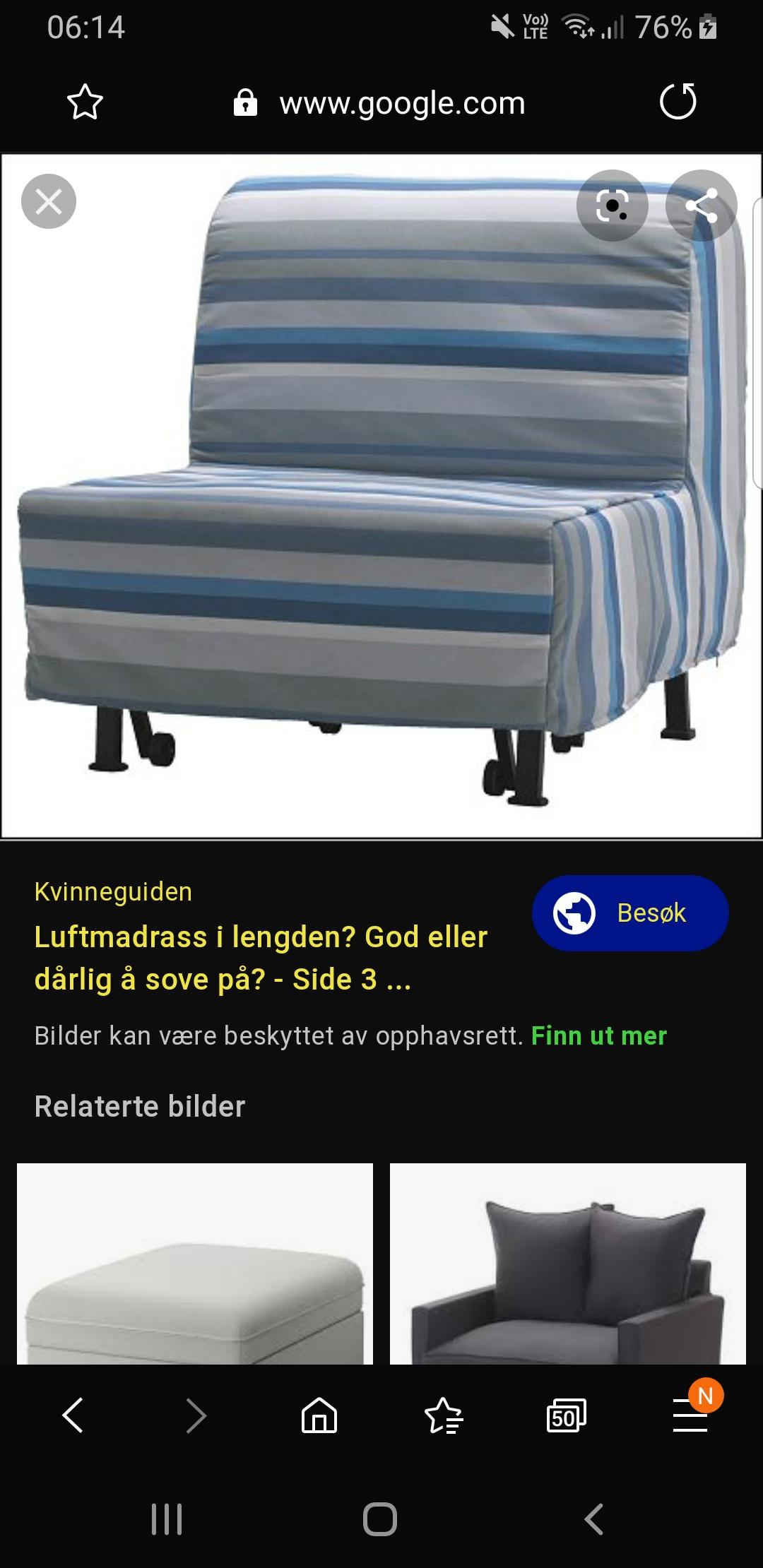Open the related grey footstool image

[195, 1264]
